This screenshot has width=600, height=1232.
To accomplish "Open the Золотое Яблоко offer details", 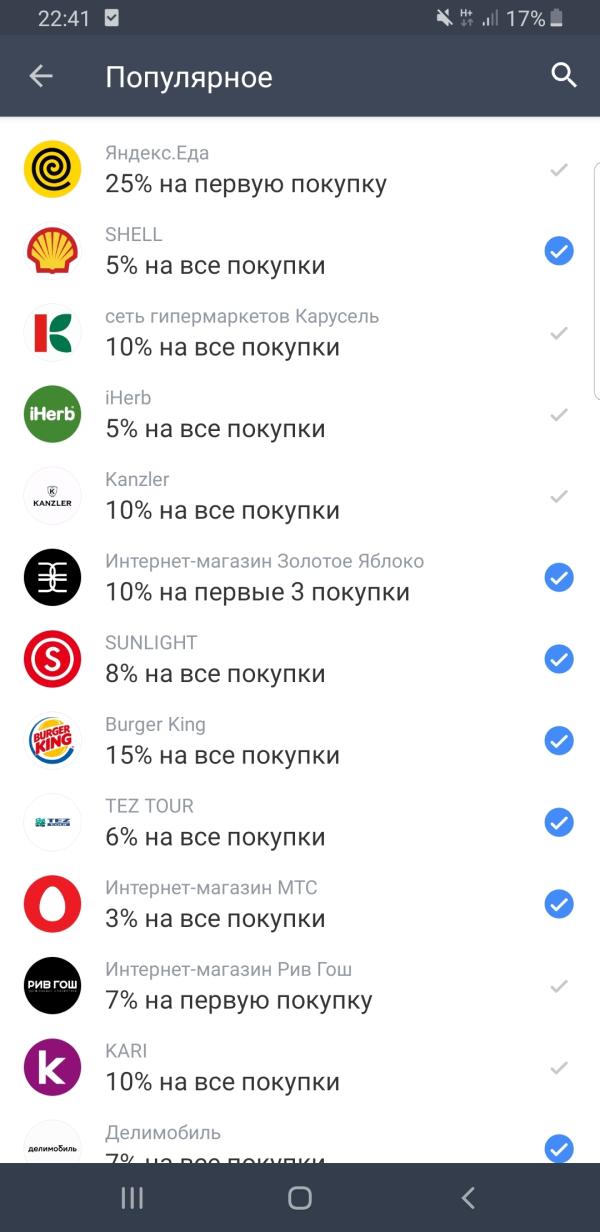I will tap(264, 578).
